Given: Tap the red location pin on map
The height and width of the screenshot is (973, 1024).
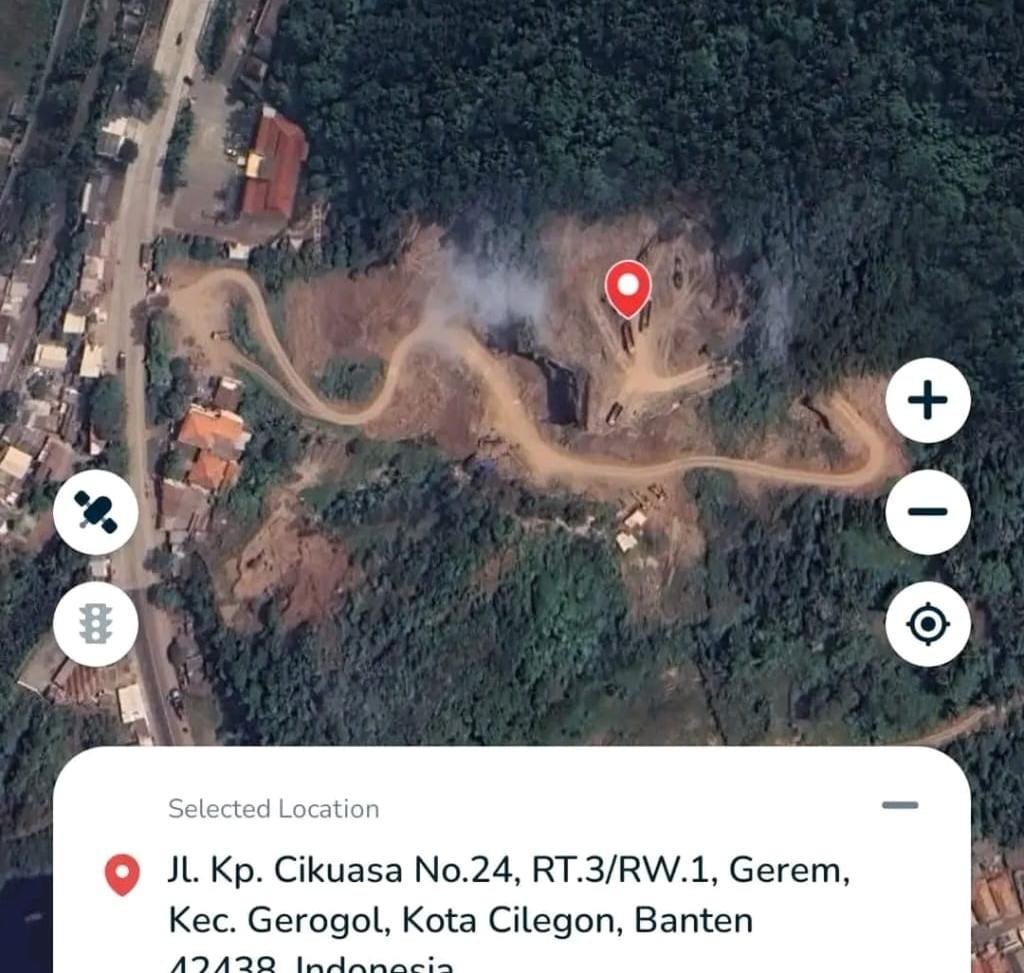Looking at the screenshot, I should (627, 288).
